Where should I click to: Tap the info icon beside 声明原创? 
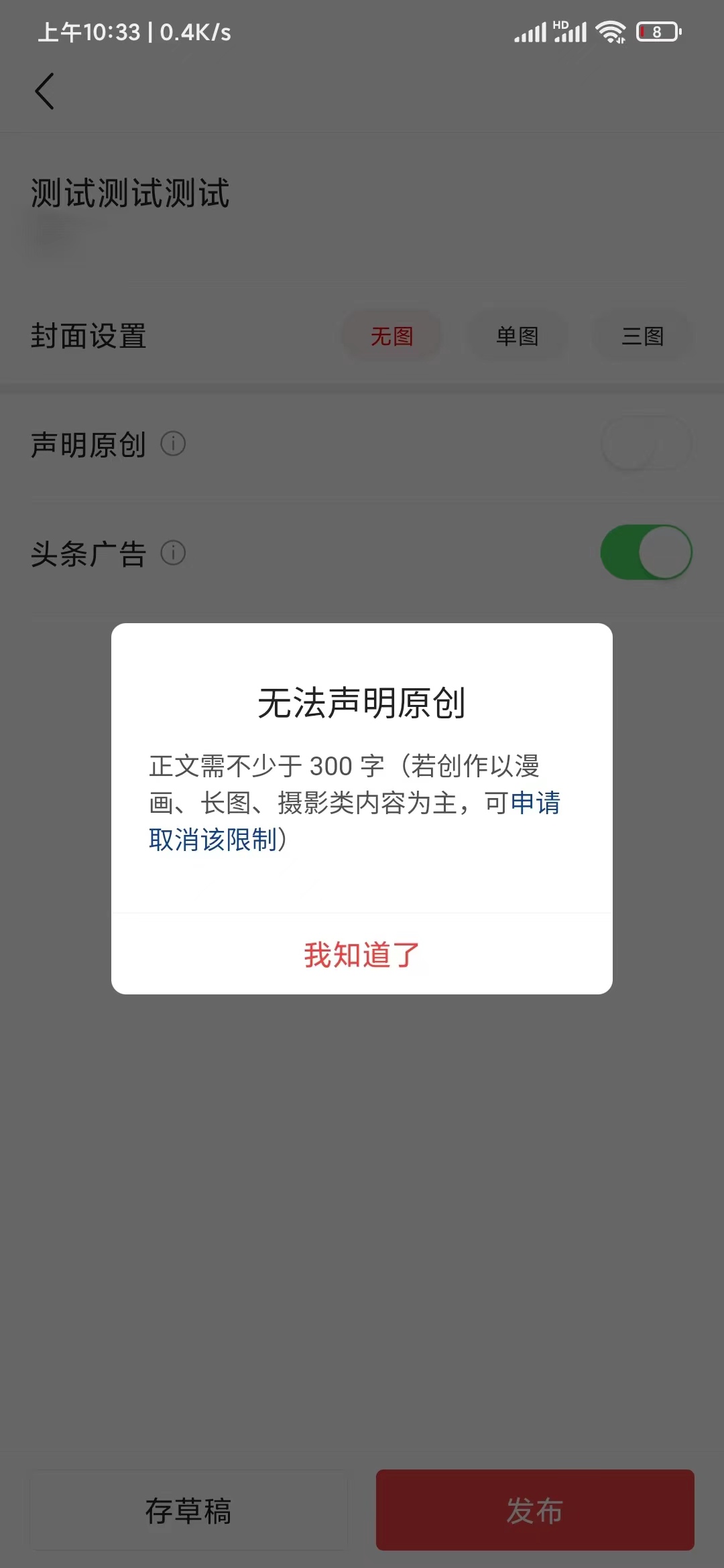pos(173,444)
